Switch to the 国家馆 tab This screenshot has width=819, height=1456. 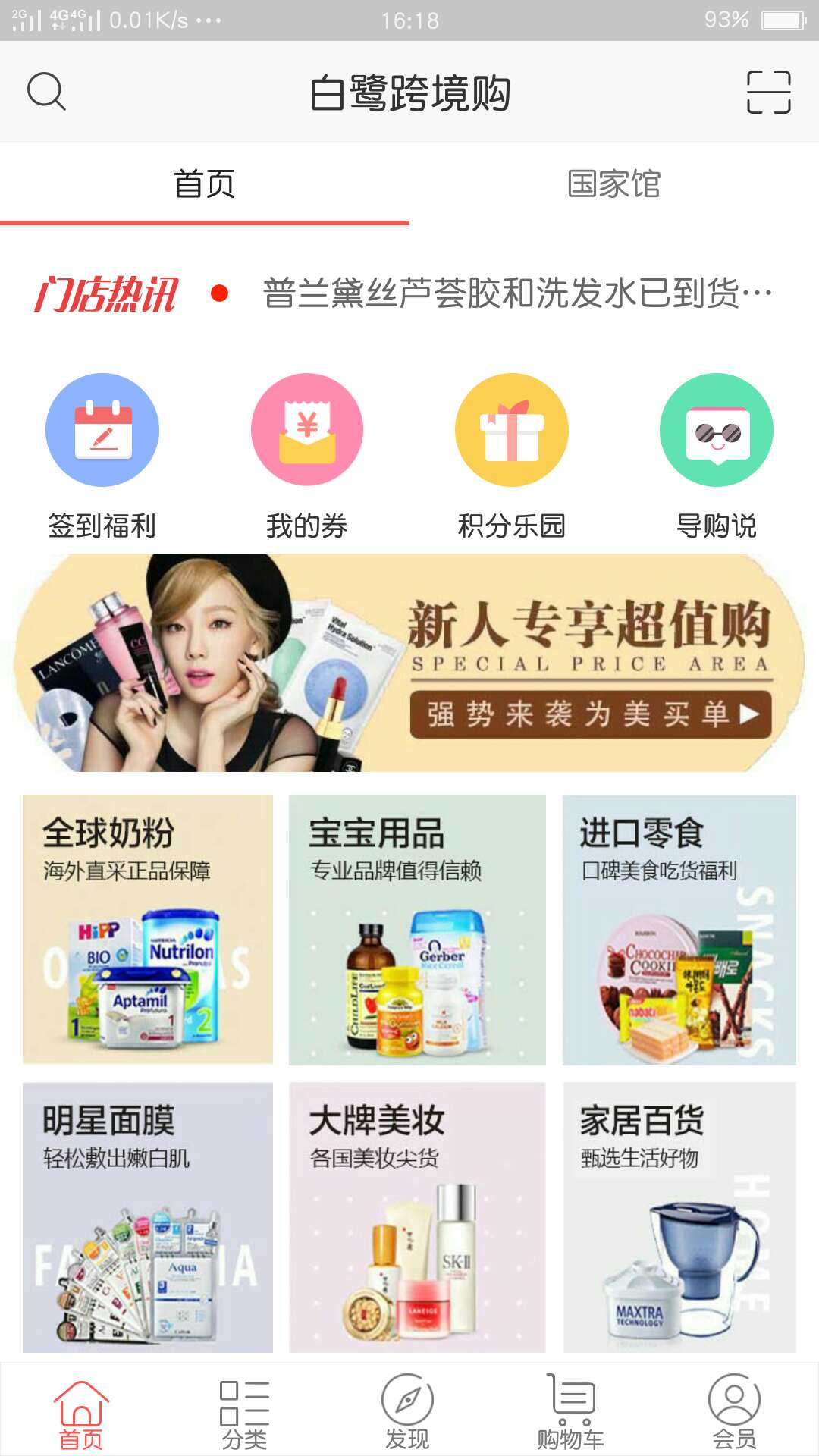[613, 184]
